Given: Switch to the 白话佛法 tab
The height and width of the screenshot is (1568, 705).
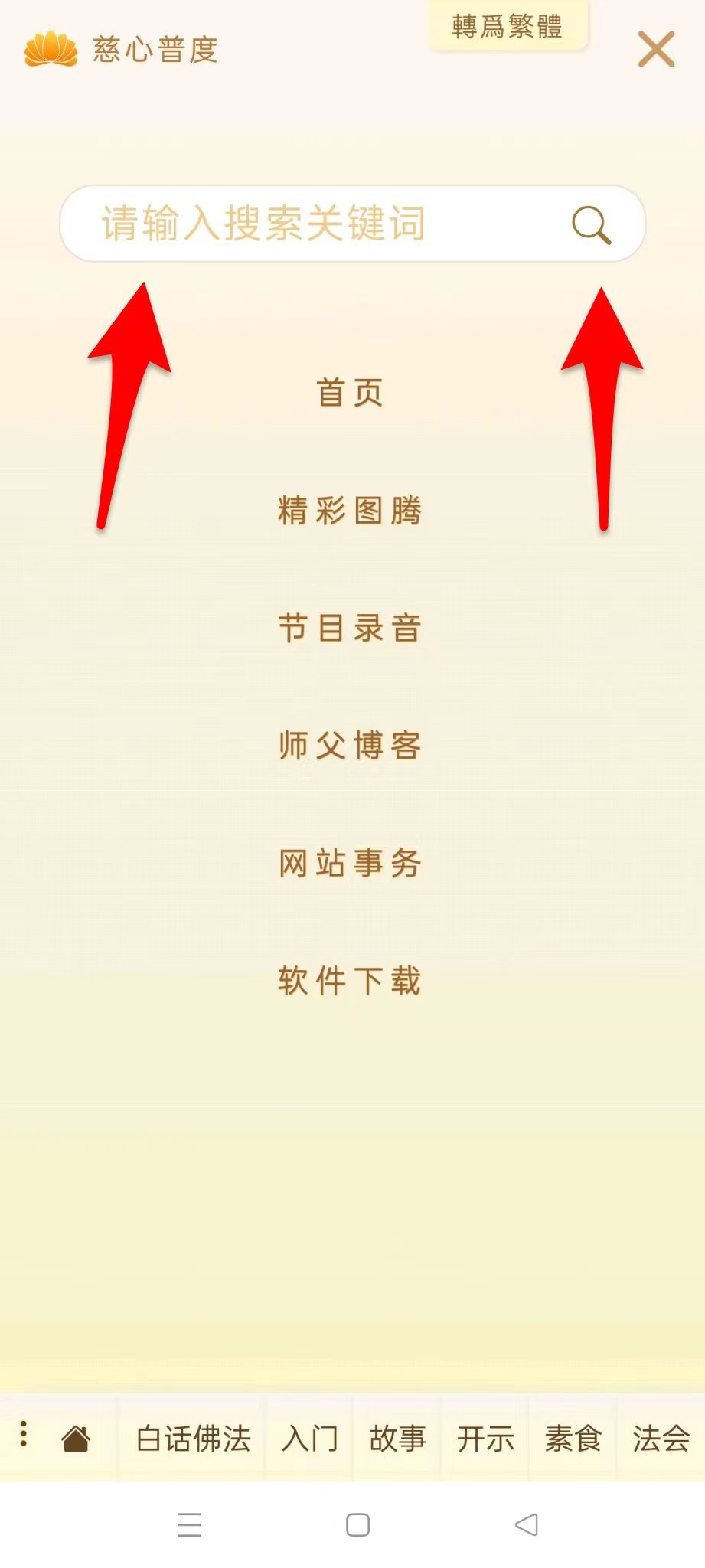Looking at the screenshot, I should 193,1439.
